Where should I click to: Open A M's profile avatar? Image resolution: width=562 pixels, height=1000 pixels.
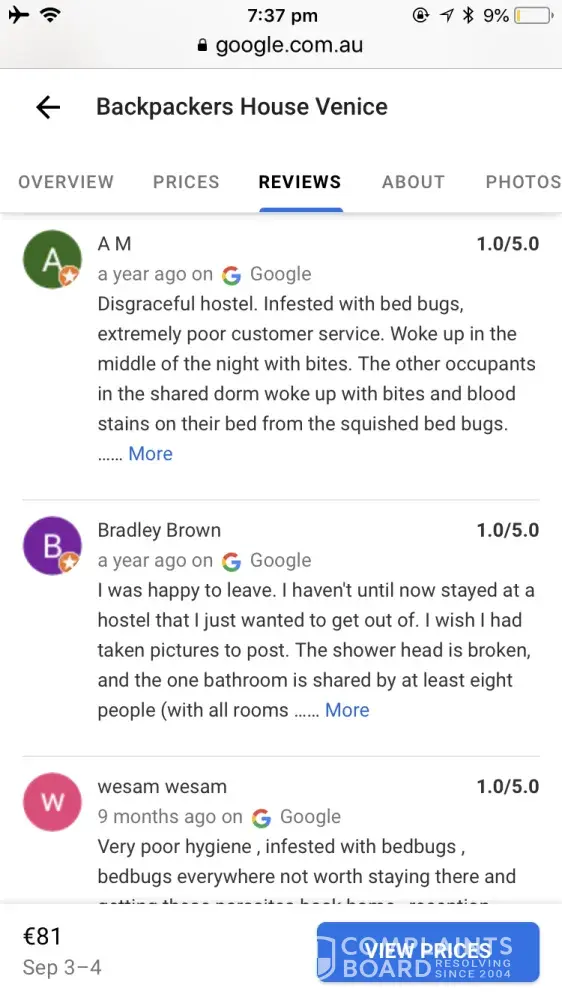click(x=52, y=260)
